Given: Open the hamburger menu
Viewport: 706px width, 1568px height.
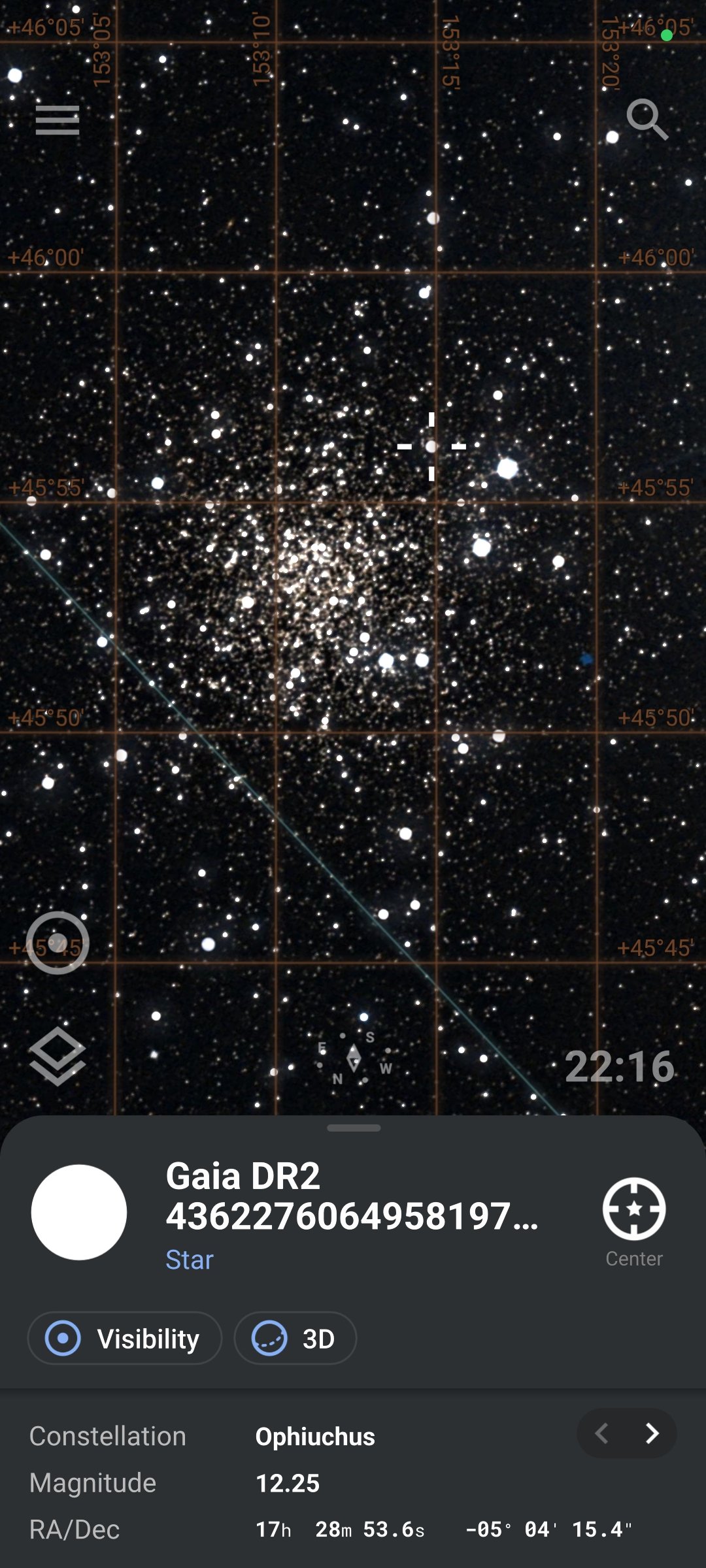Looking at the screenshot, I should tap(58, 120).
